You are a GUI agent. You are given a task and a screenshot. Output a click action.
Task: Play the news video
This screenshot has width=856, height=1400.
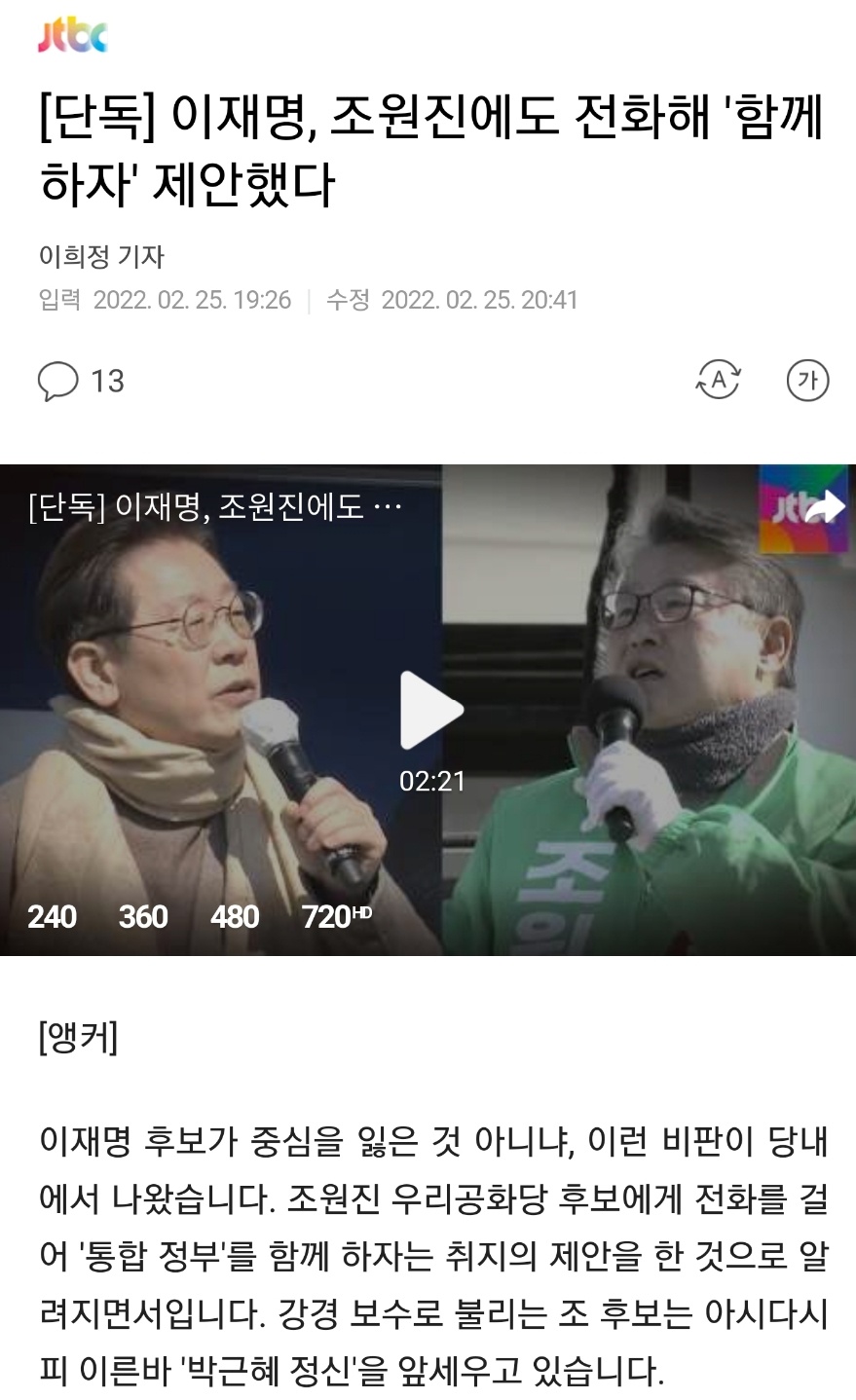coord(430,709)
